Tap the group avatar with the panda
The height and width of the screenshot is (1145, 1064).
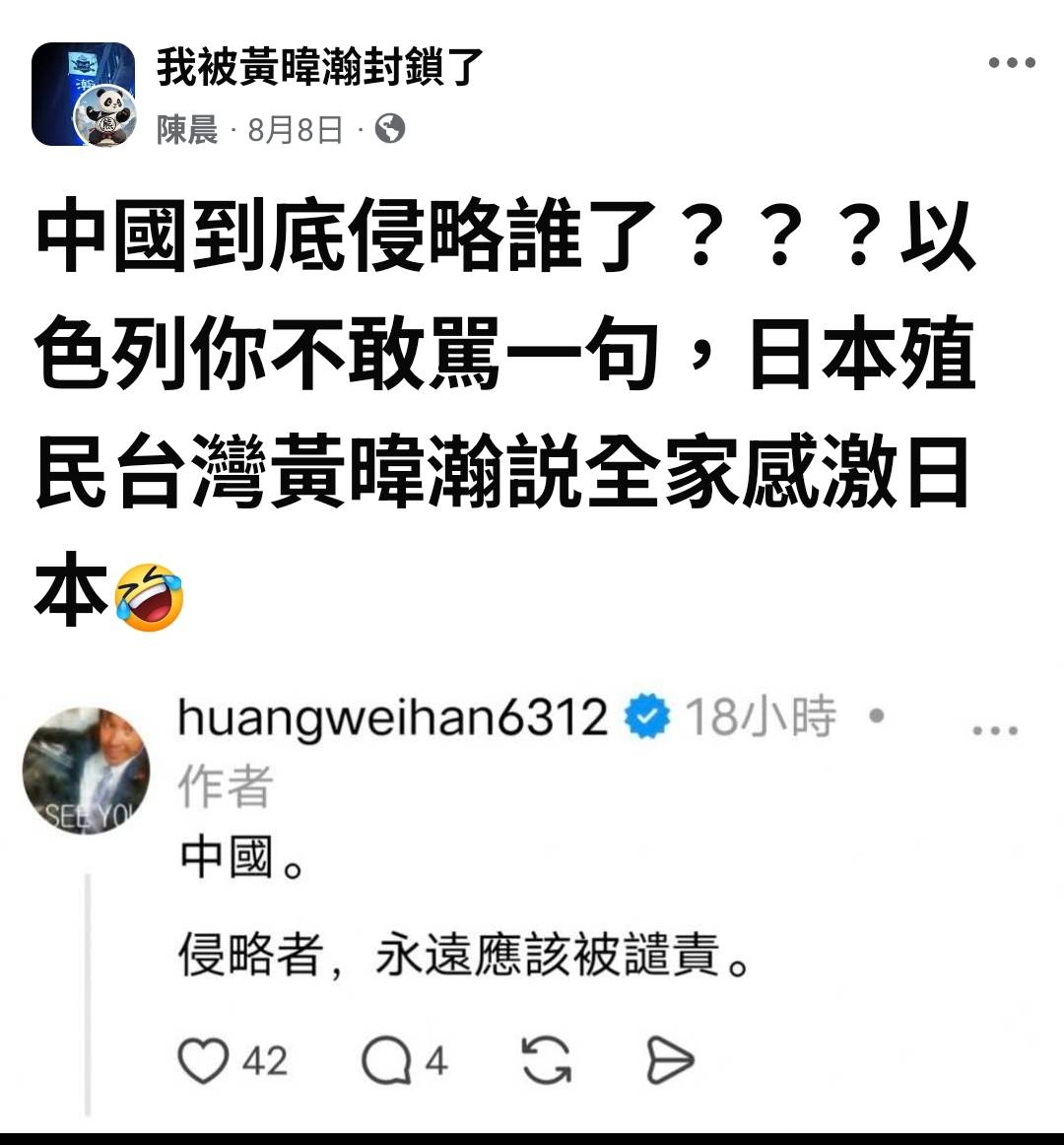(x=83, y=95)
